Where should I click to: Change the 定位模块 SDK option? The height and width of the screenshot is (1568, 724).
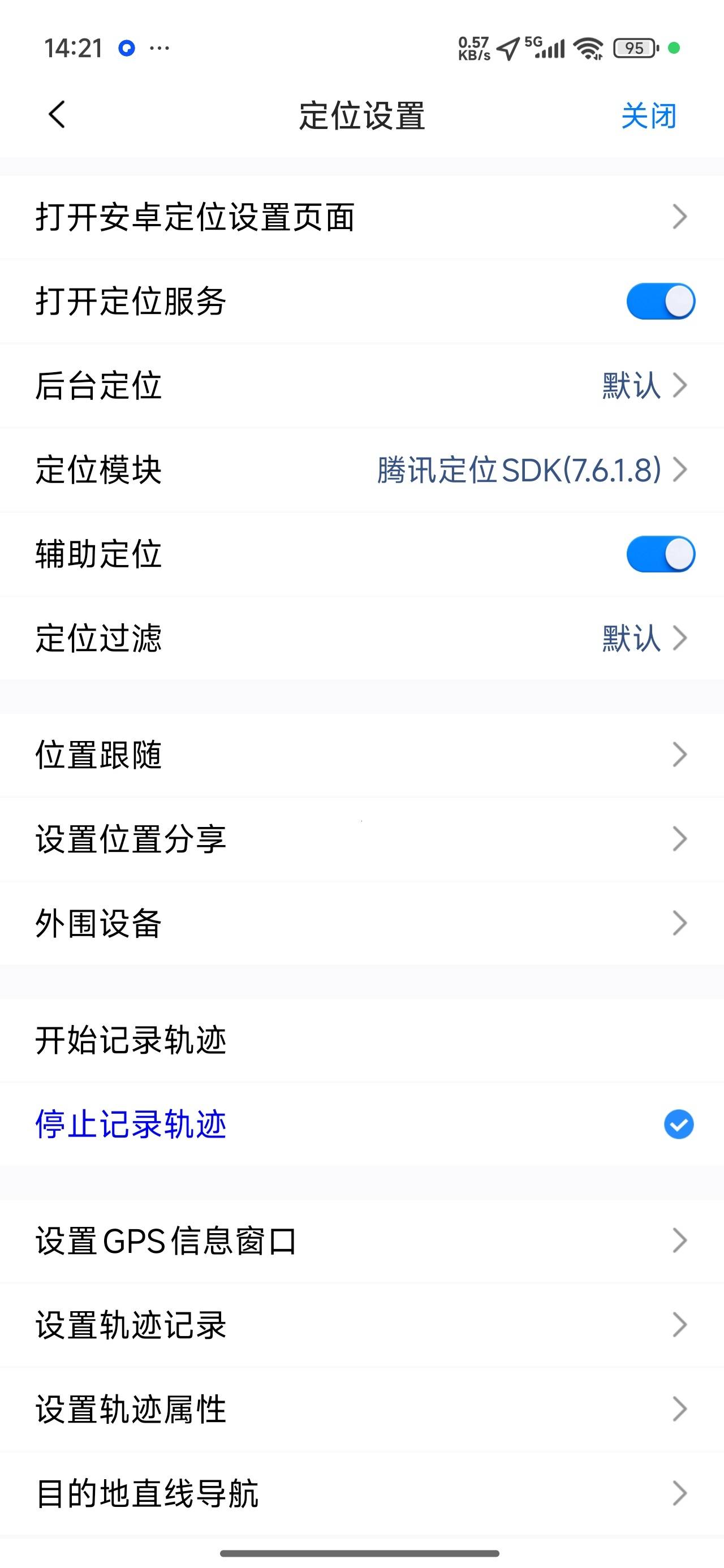pos(361,470)
